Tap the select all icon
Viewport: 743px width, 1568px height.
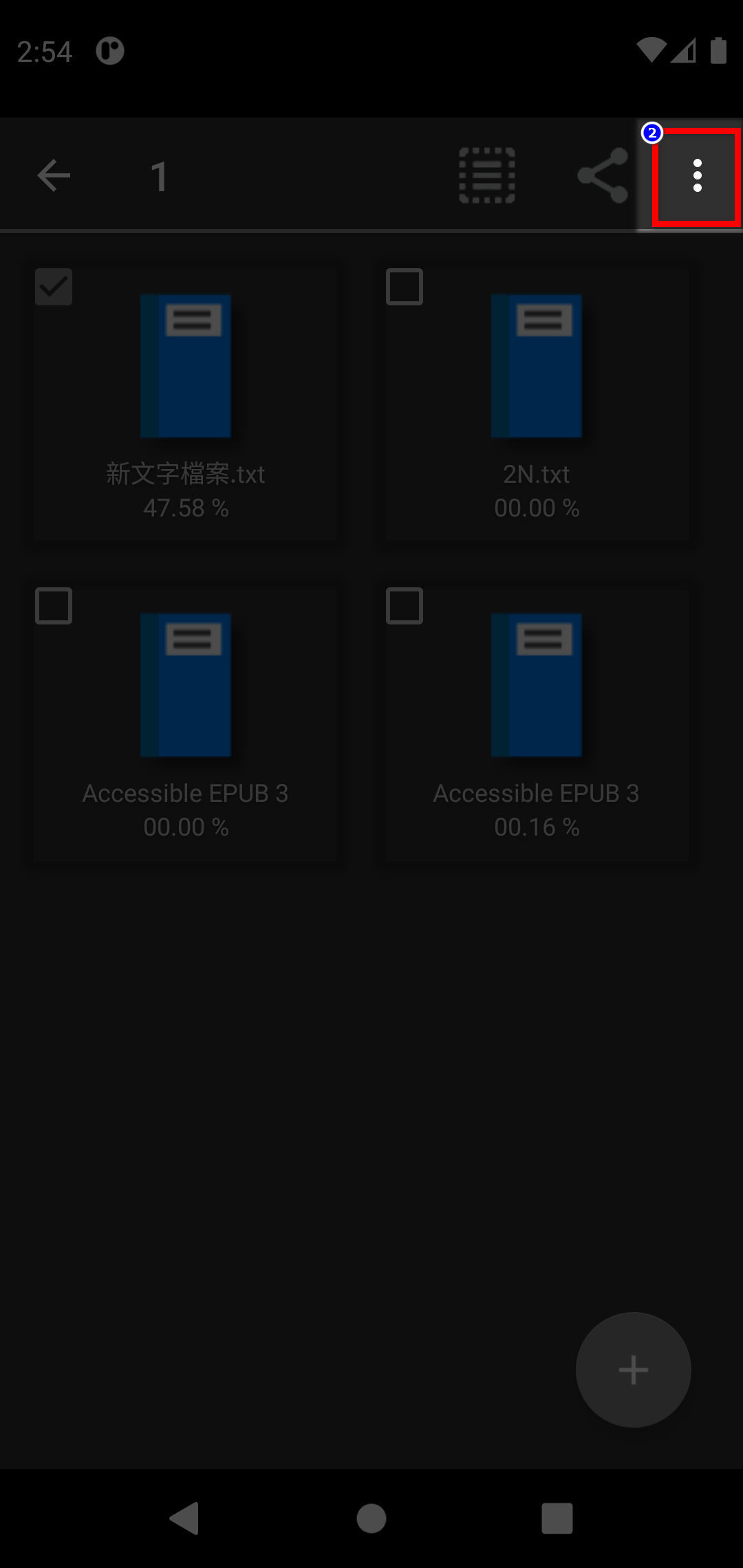point(487,176)
